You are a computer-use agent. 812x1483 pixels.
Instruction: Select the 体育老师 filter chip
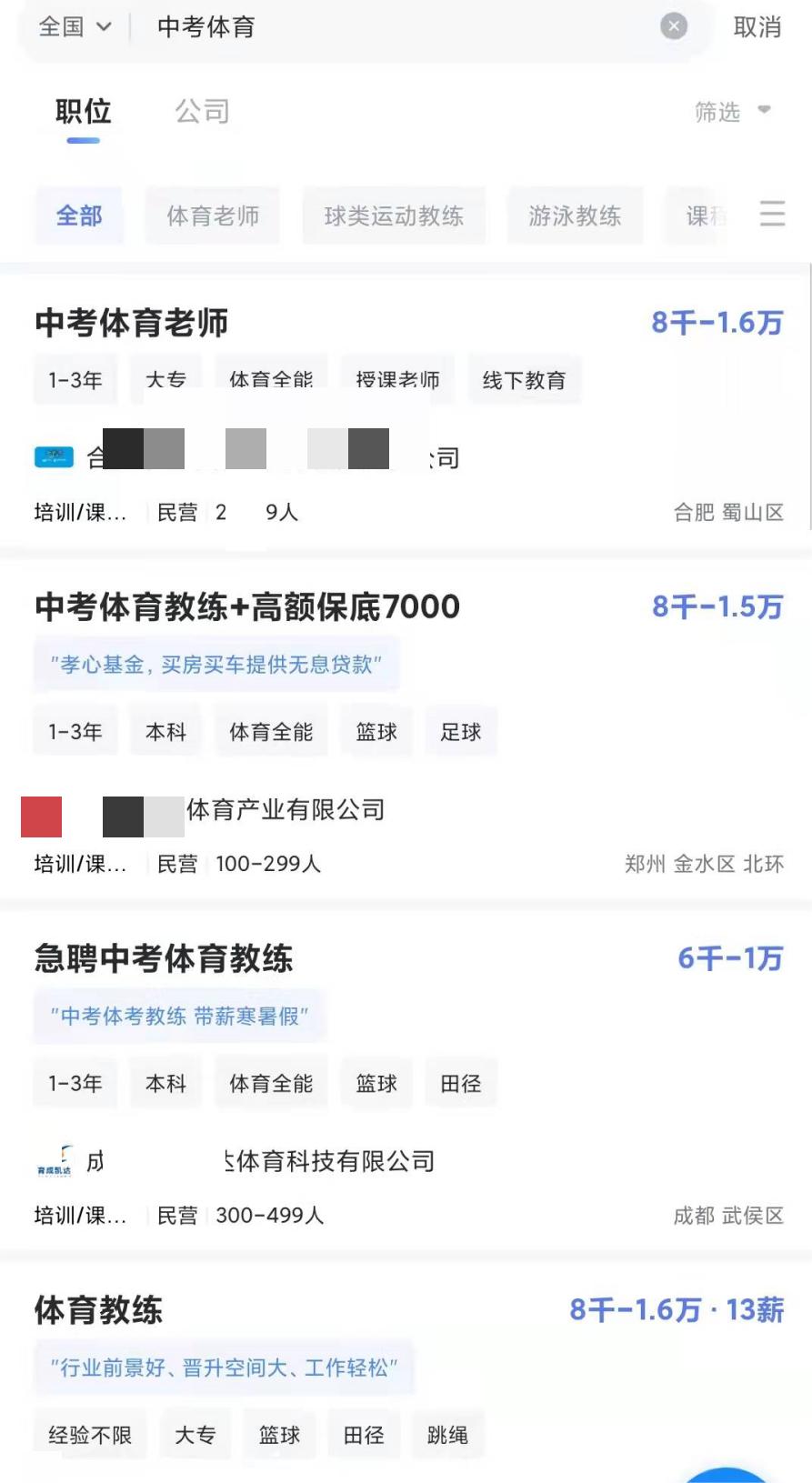[x=212, y=215]
